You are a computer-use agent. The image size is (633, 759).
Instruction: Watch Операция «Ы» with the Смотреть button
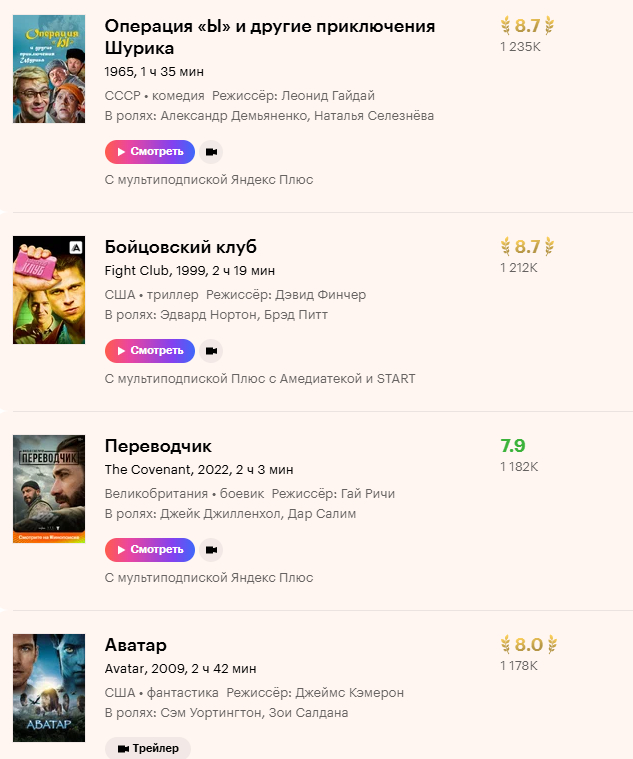[150, 152]
